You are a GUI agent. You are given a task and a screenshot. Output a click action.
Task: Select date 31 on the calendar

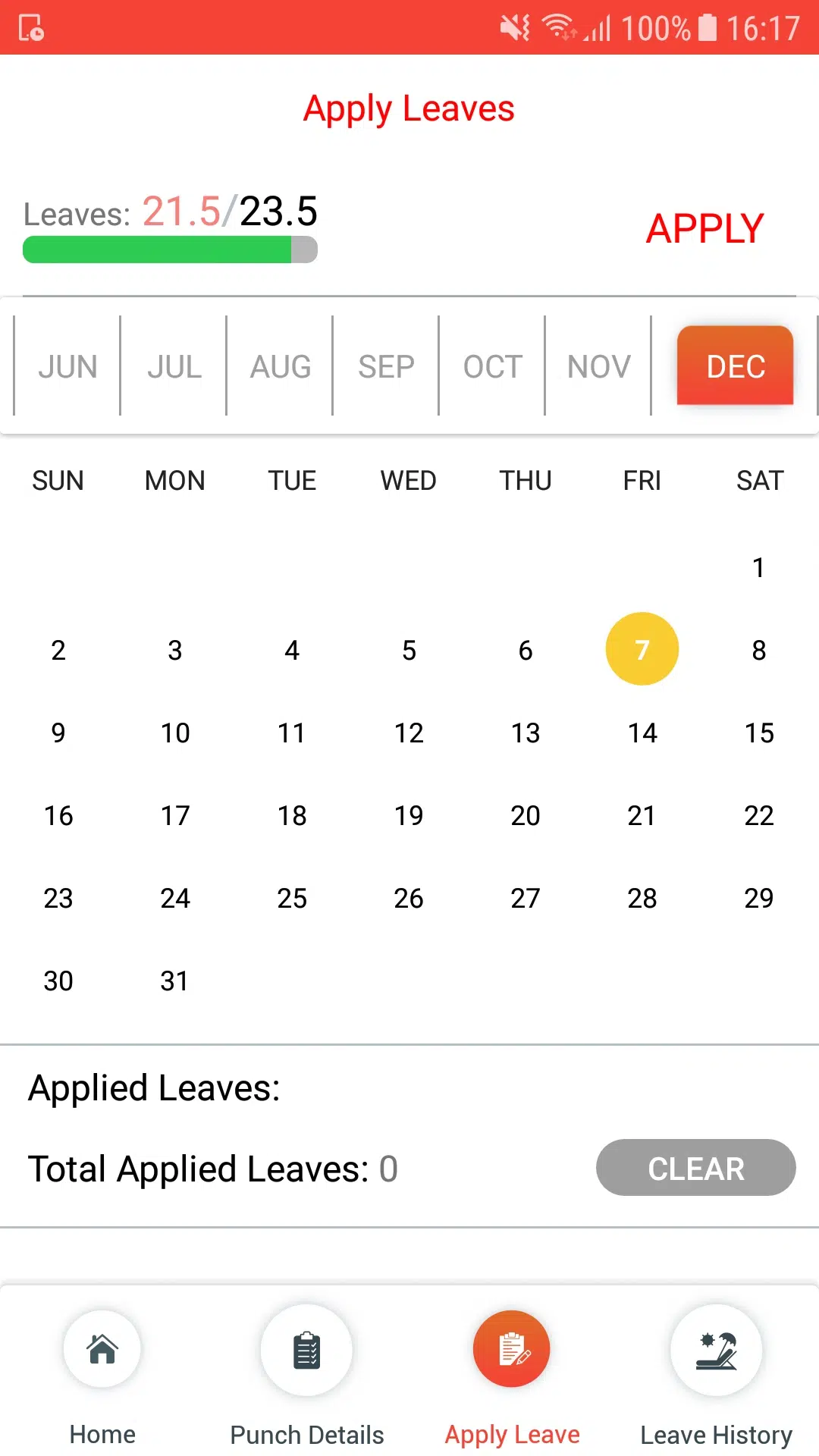tap(174, 981)
